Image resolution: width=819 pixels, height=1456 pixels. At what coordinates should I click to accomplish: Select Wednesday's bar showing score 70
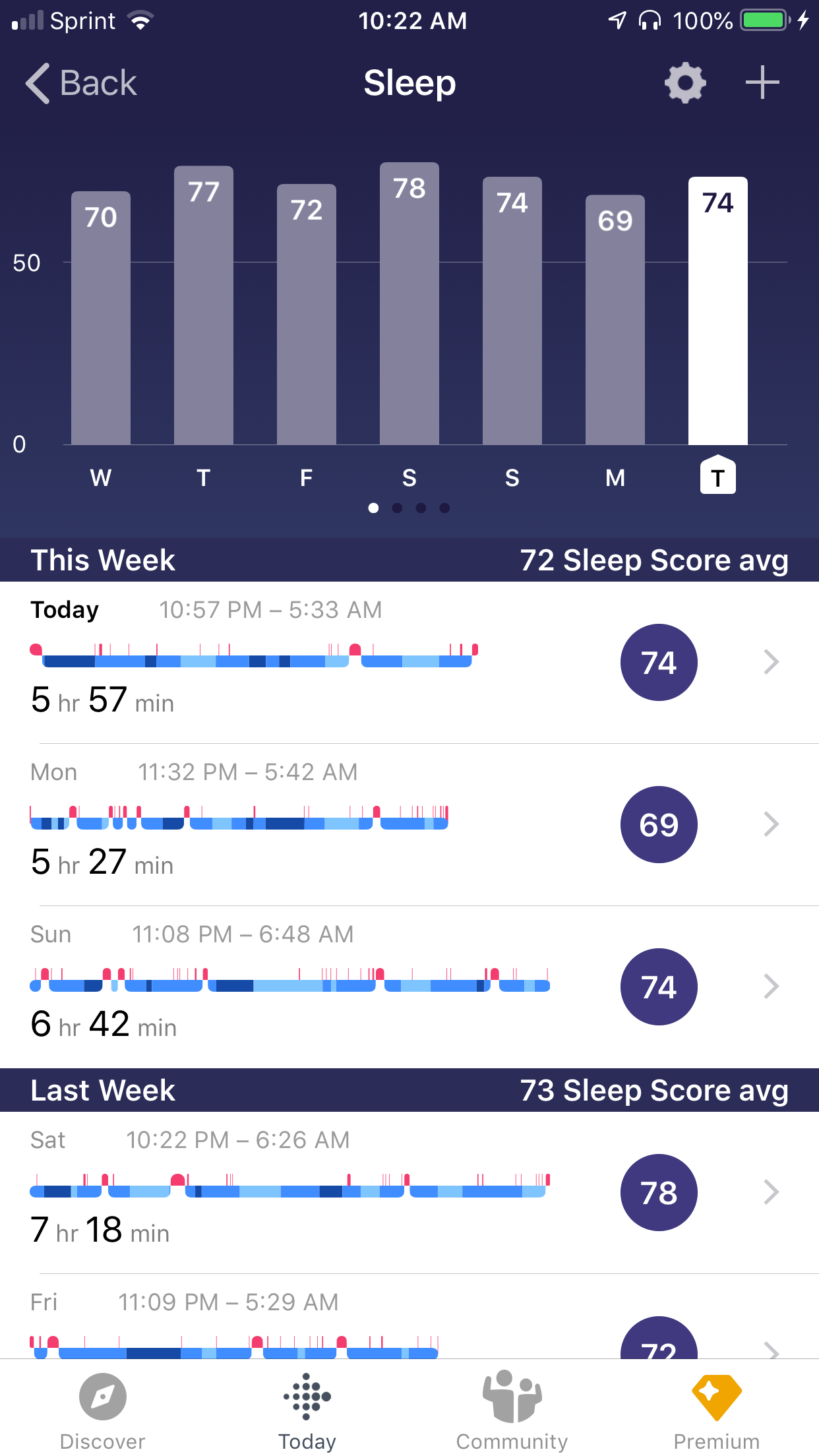[101, 318]
